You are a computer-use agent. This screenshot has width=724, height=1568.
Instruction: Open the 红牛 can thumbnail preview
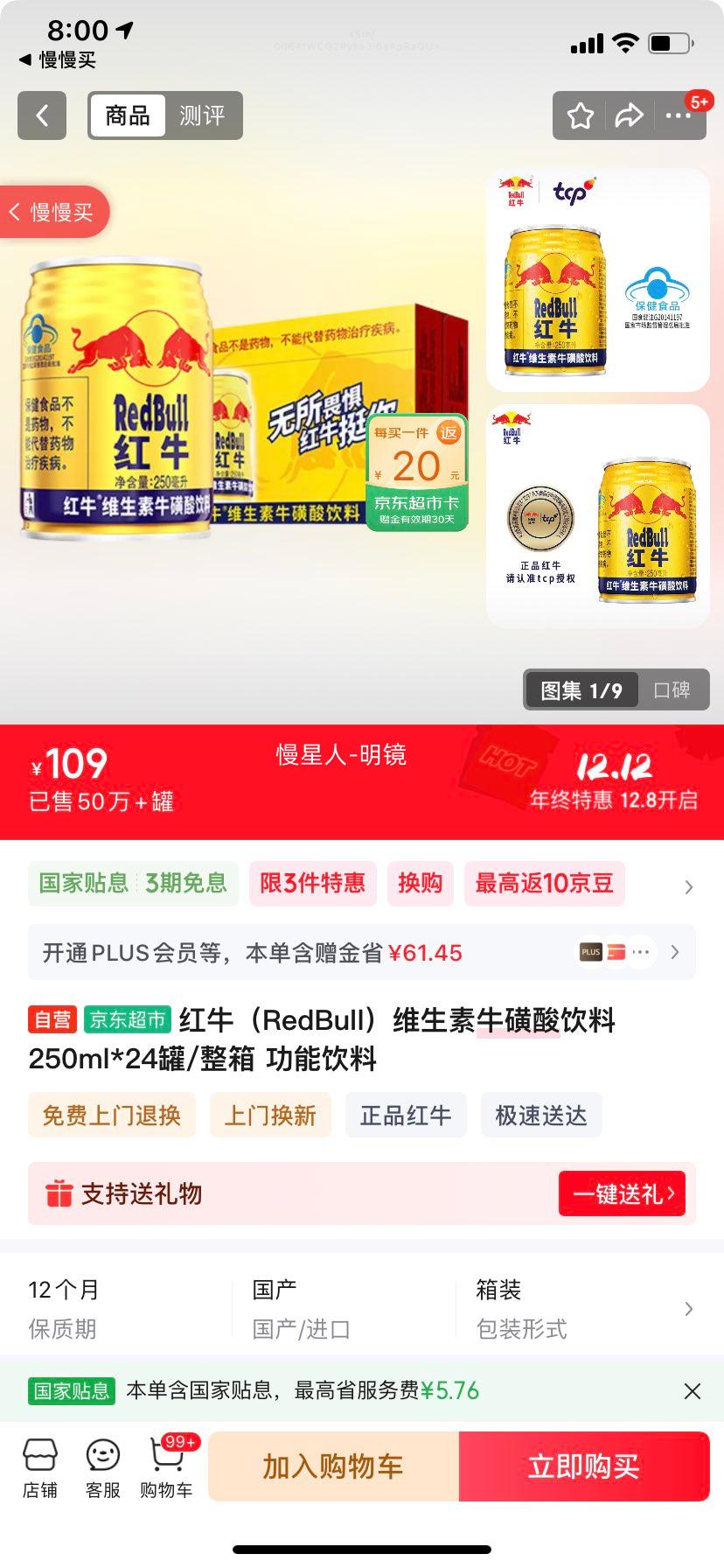[x=597, y=278]
